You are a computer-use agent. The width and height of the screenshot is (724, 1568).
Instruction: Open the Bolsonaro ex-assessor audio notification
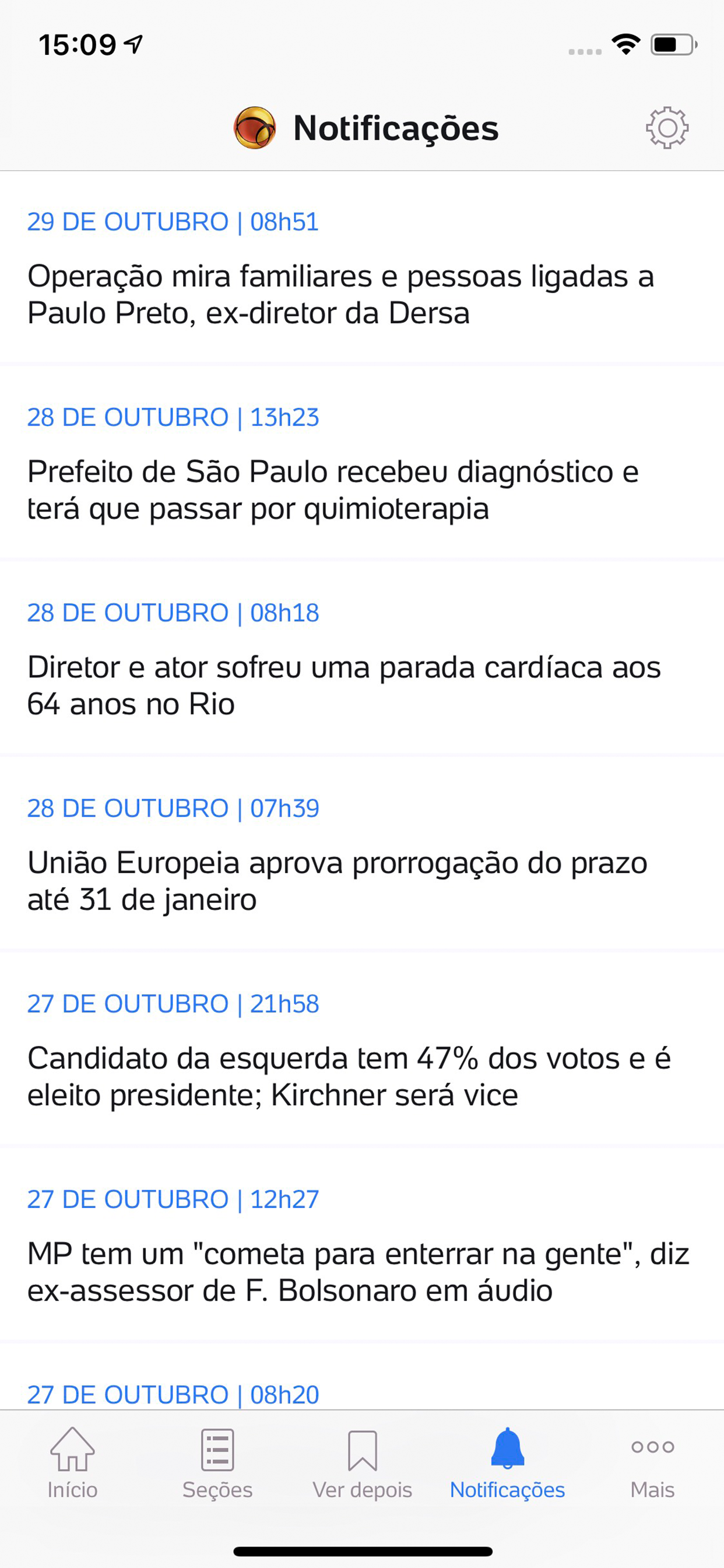358,1271
